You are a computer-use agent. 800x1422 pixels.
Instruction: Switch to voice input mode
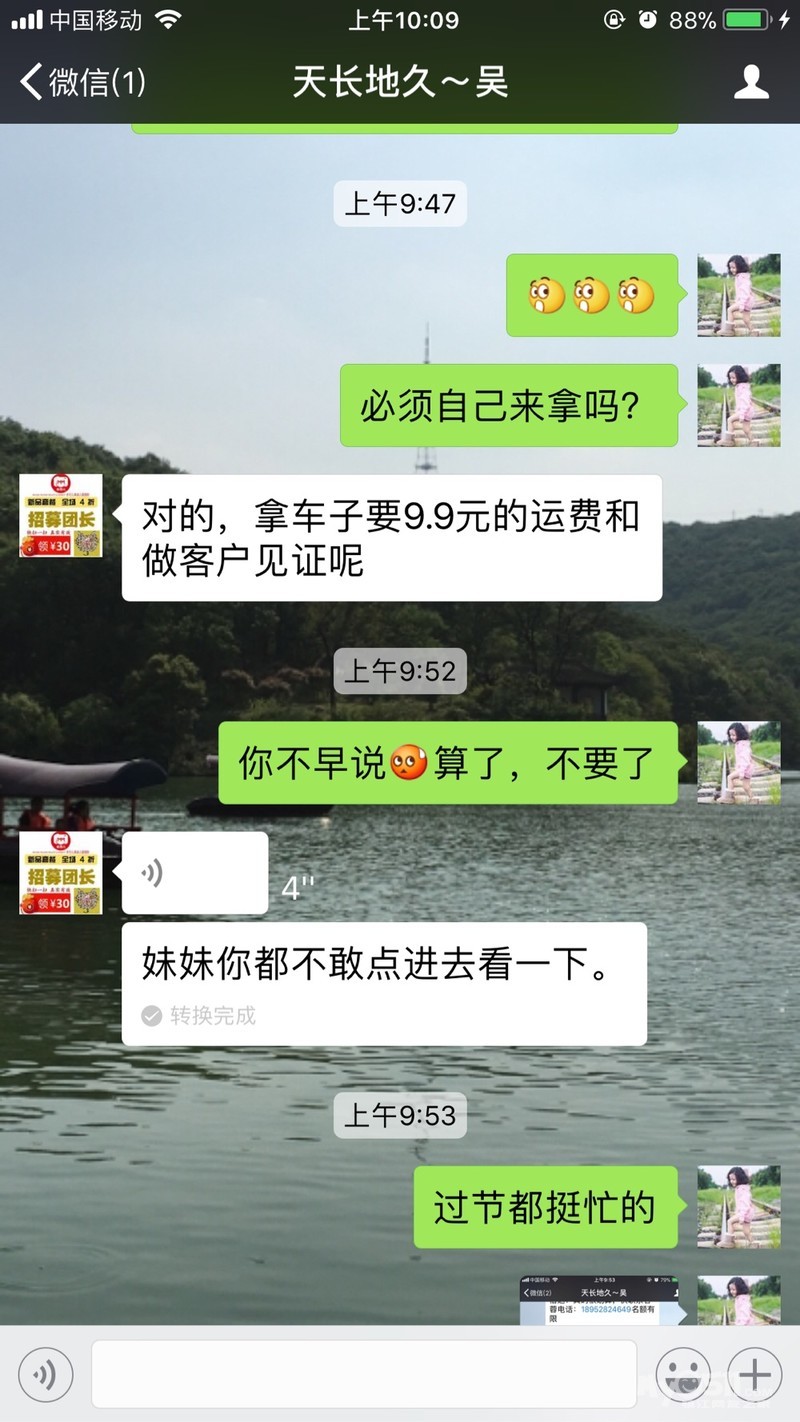(x=46, y=1375)
